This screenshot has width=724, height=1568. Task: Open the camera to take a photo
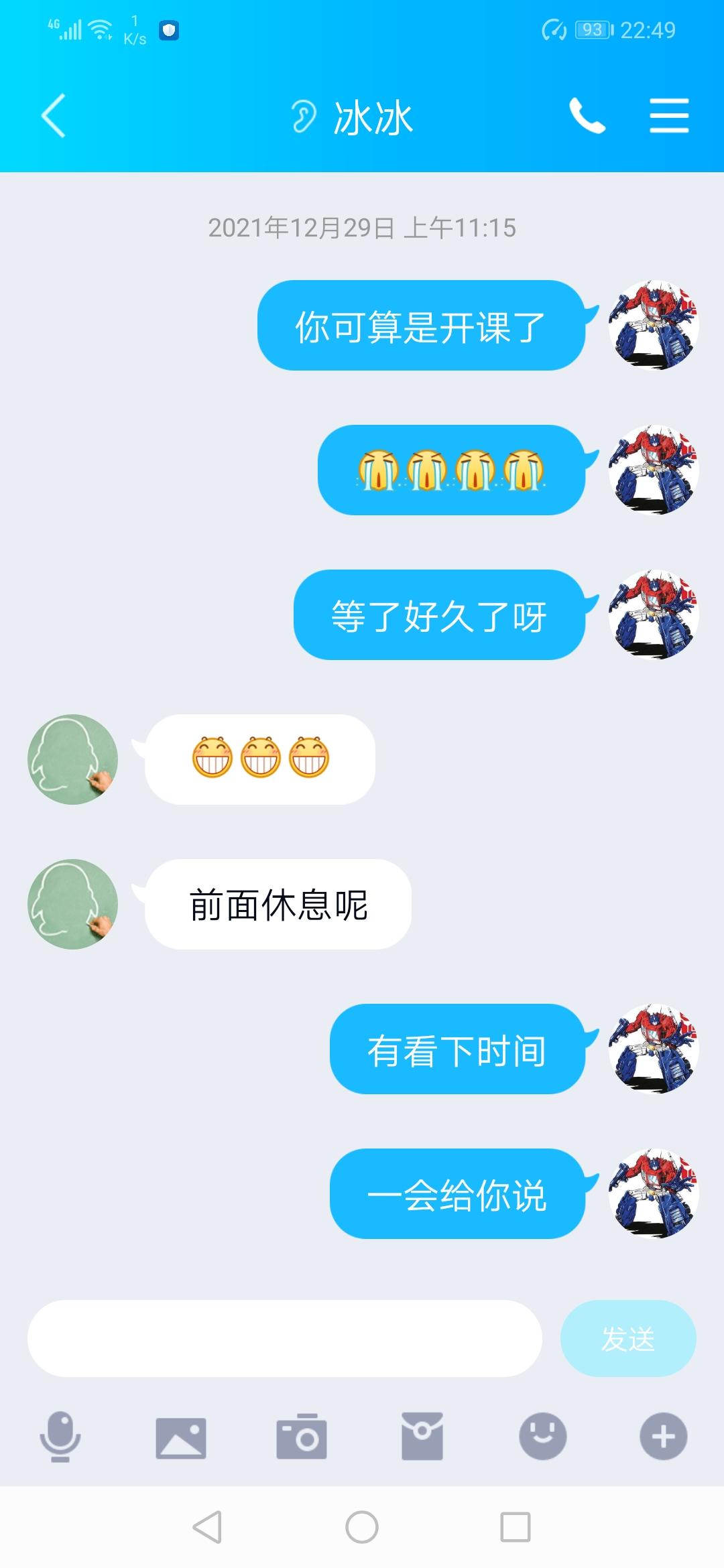click(302, 1437)
